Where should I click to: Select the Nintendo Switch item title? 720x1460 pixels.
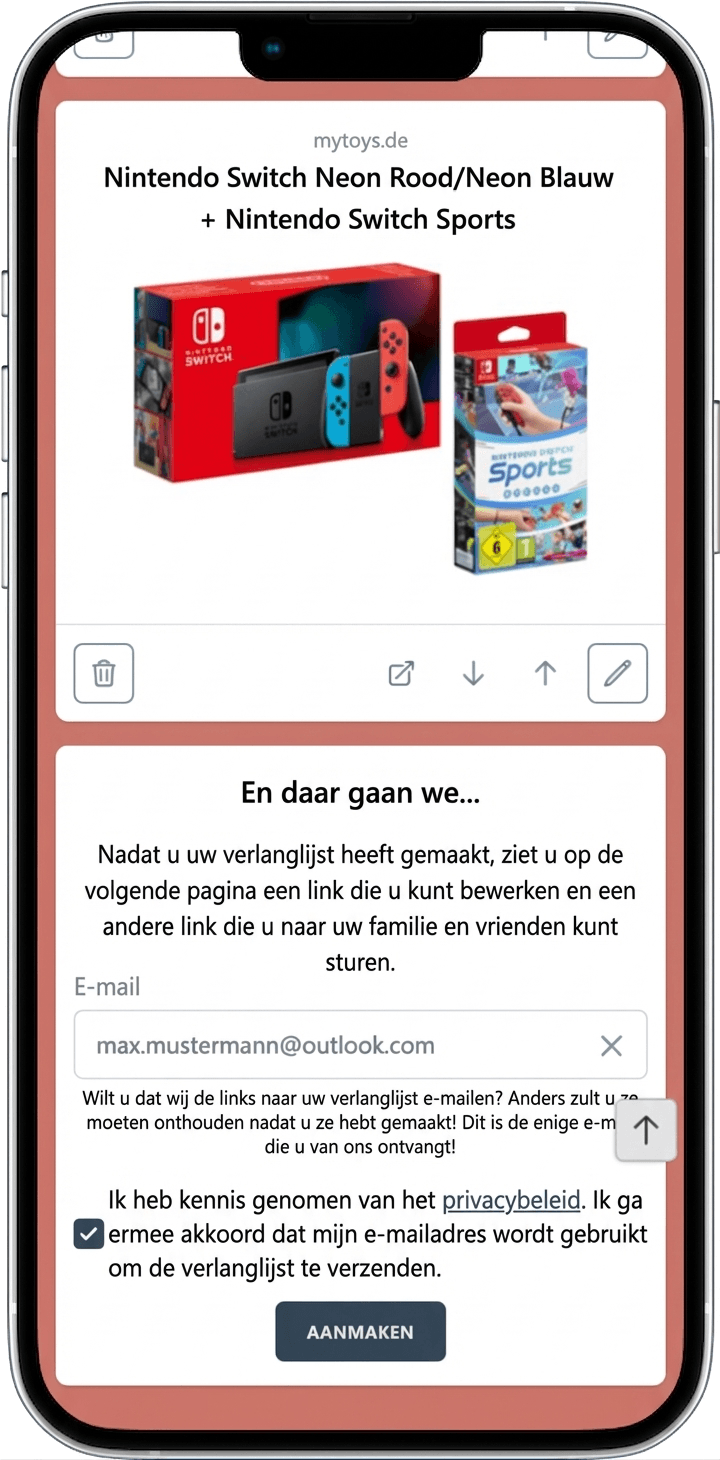click(360, 198)
